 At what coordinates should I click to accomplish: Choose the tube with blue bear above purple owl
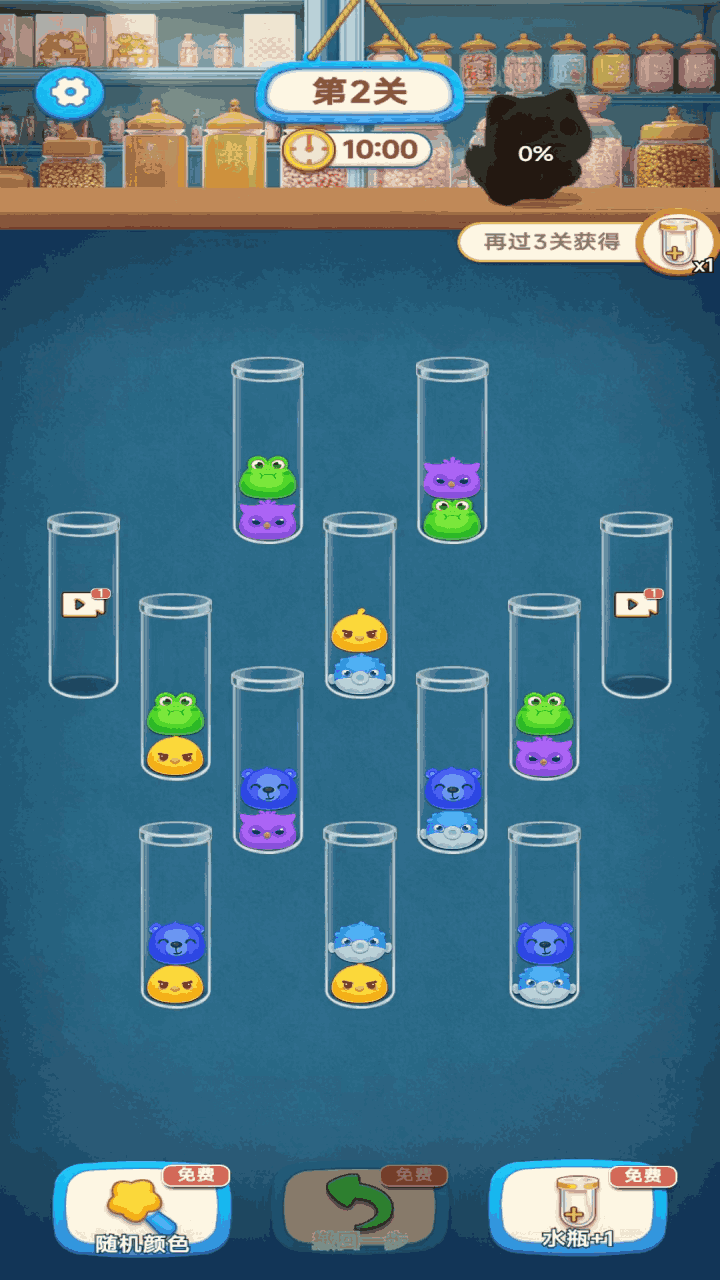(x=267, y=761)
